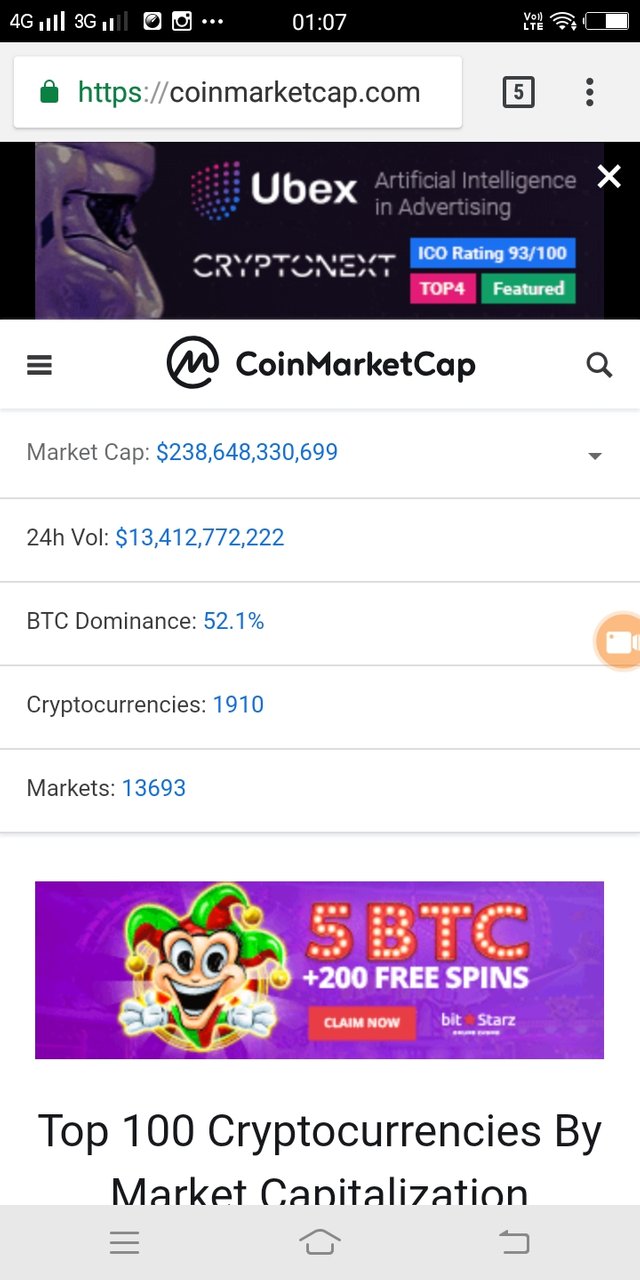This screenshot has height=1280, width=640.
Task: Expand the Market Cap stats dropdown arrow
Action: pos(595,456)
